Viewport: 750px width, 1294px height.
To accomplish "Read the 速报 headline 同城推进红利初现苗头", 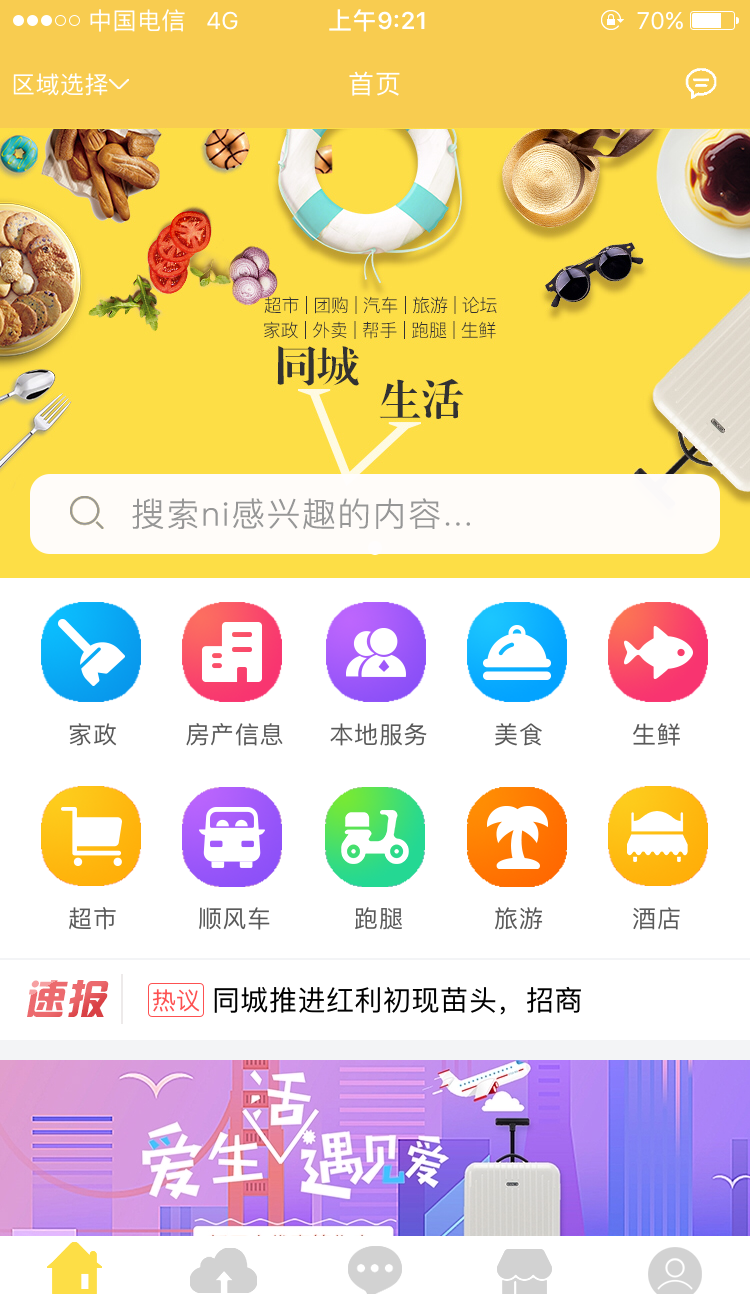I will click(396, 1000).
